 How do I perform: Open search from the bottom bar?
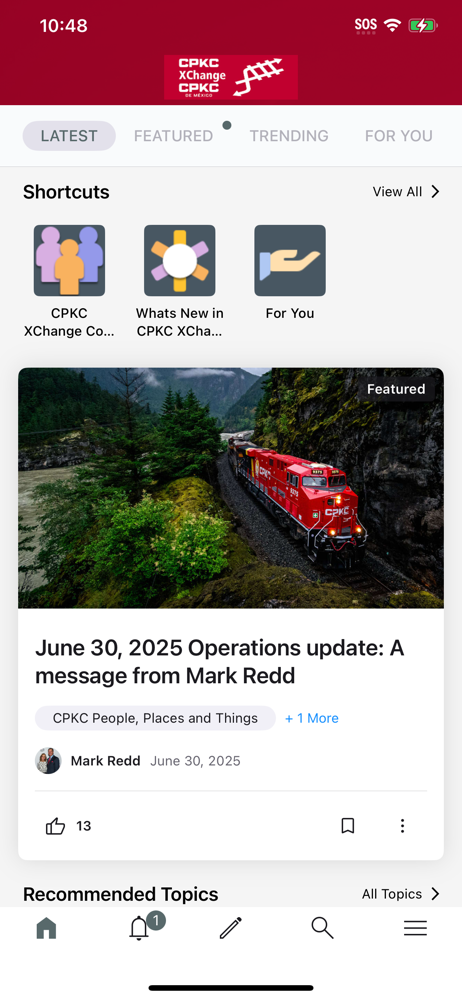322,928
